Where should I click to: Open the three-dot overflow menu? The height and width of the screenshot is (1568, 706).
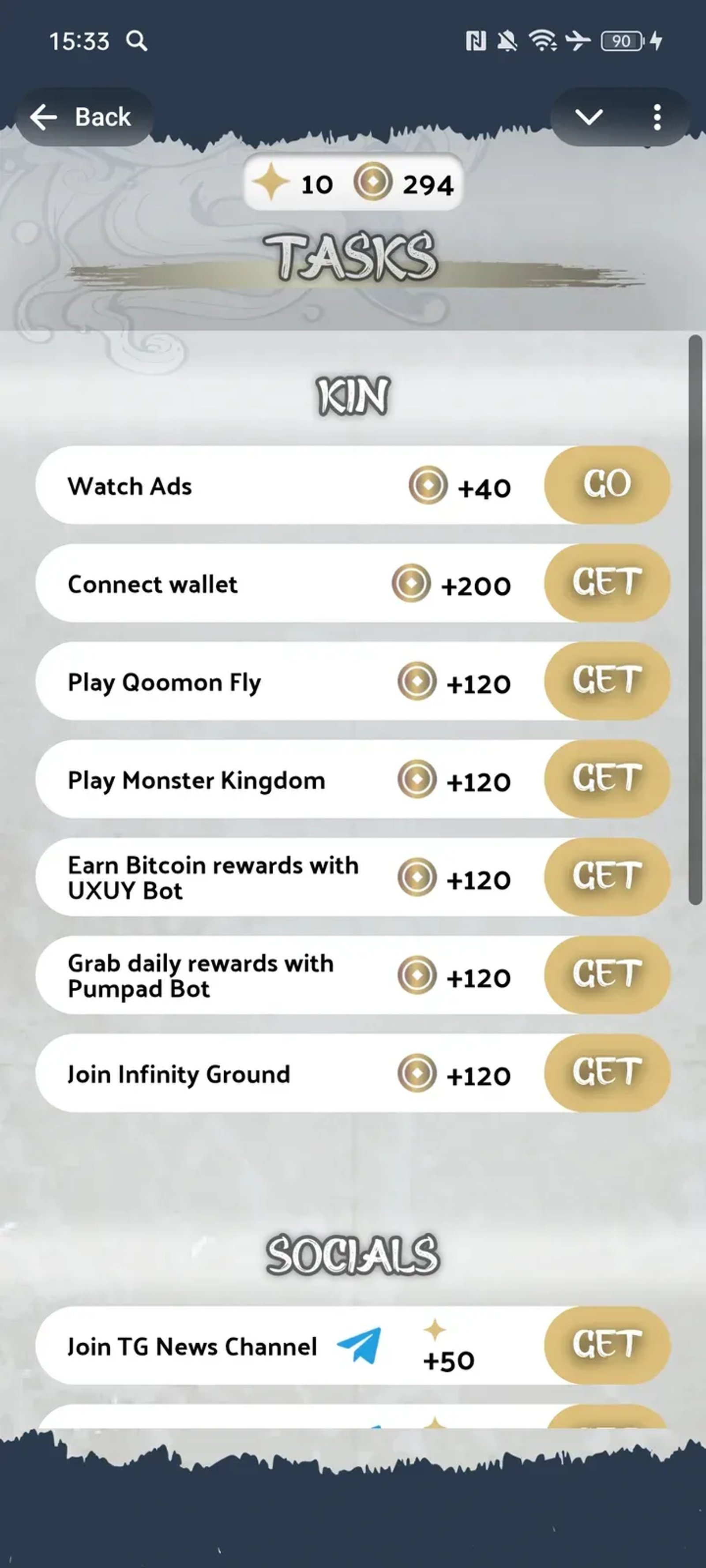[x=657, y=117]
